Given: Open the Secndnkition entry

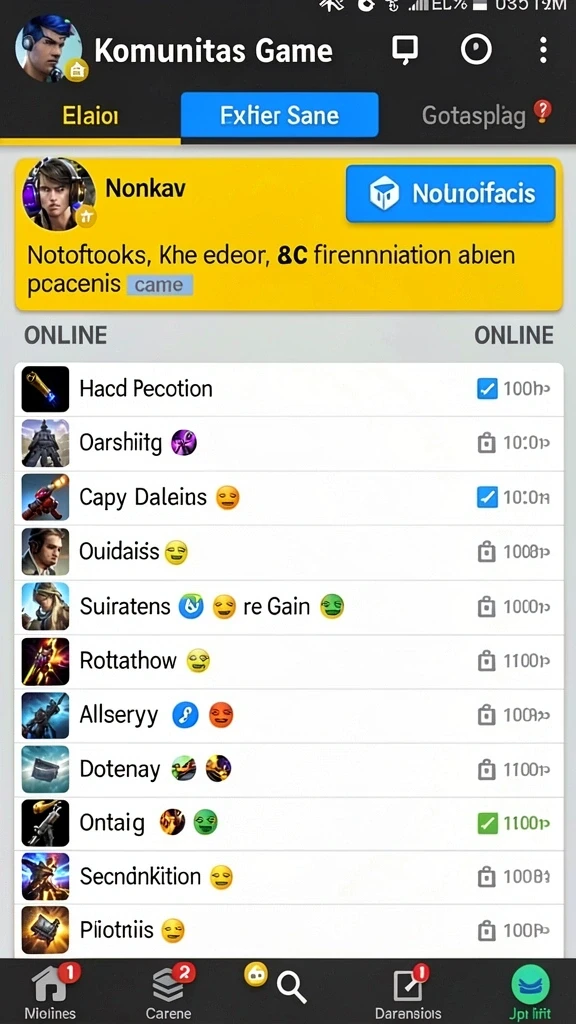Looking at the screenshot, I should click(289, 876).
